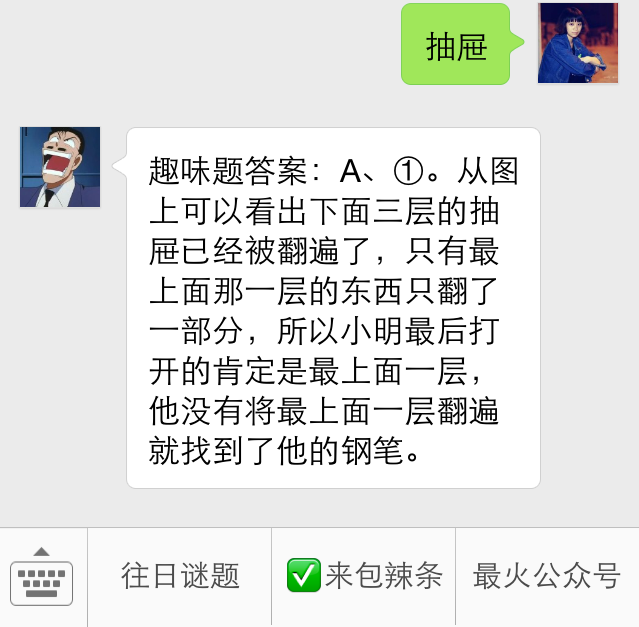View the official account's avatar profile

coord(60,167)
